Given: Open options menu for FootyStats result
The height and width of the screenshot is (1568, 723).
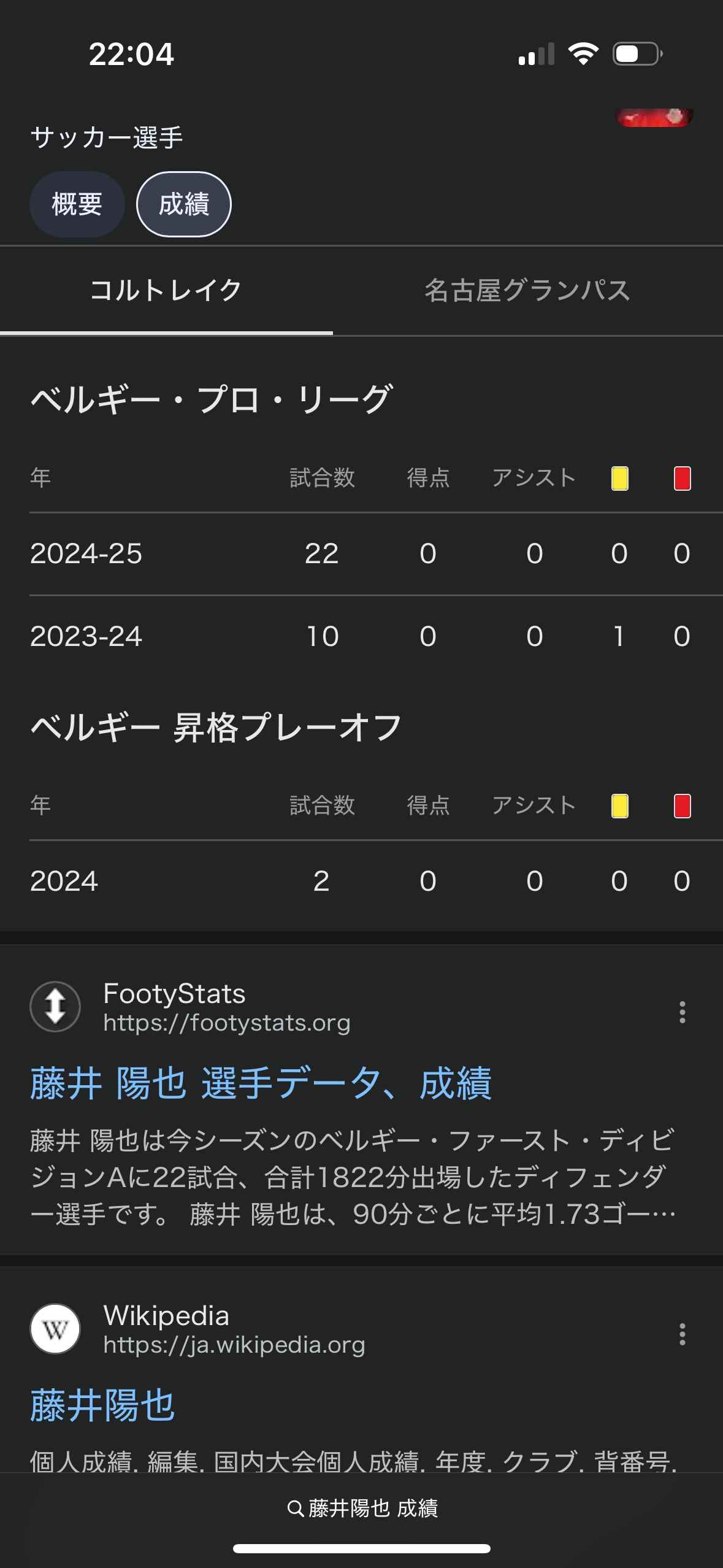Looking at the screenshot, I should (x=682, y=1012).
